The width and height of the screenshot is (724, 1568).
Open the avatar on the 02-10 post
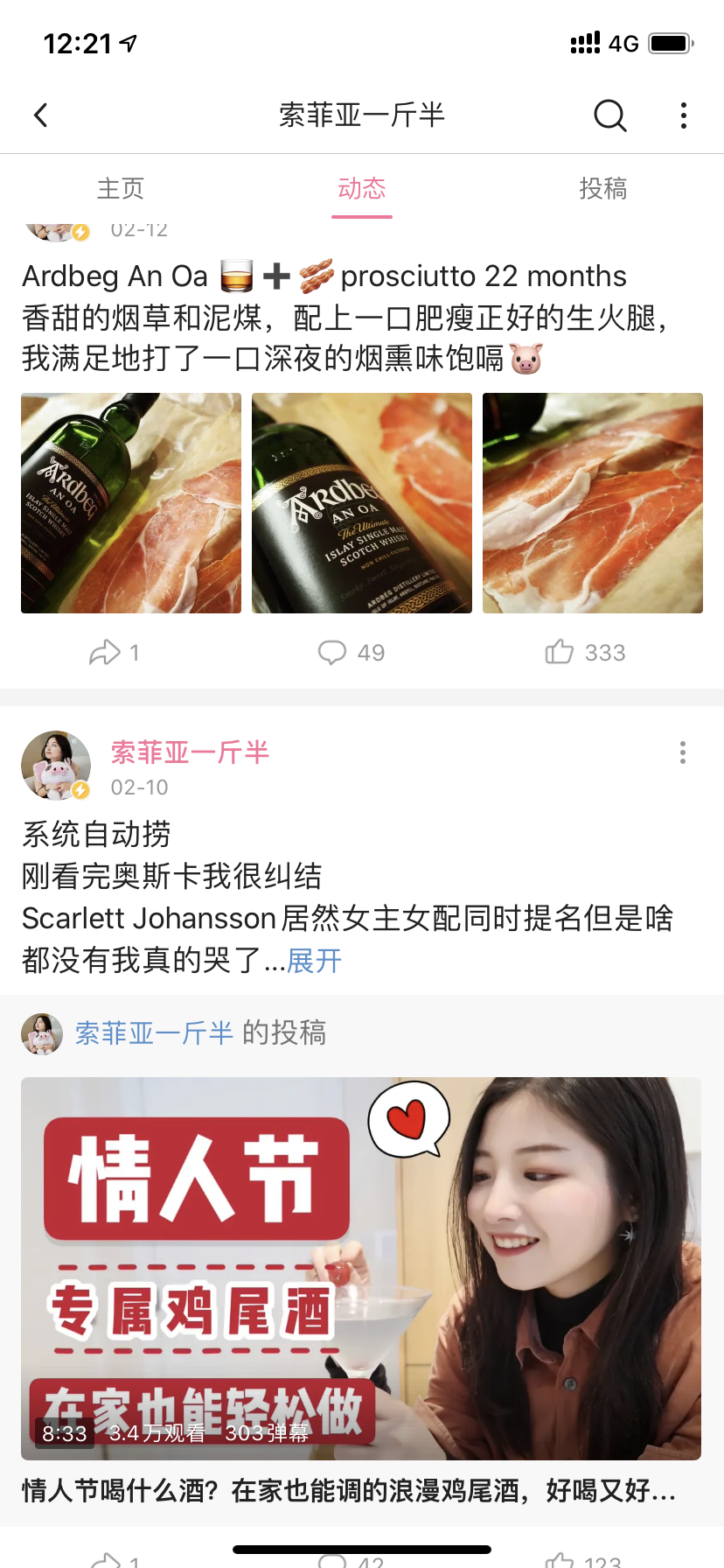pos(56,766)
